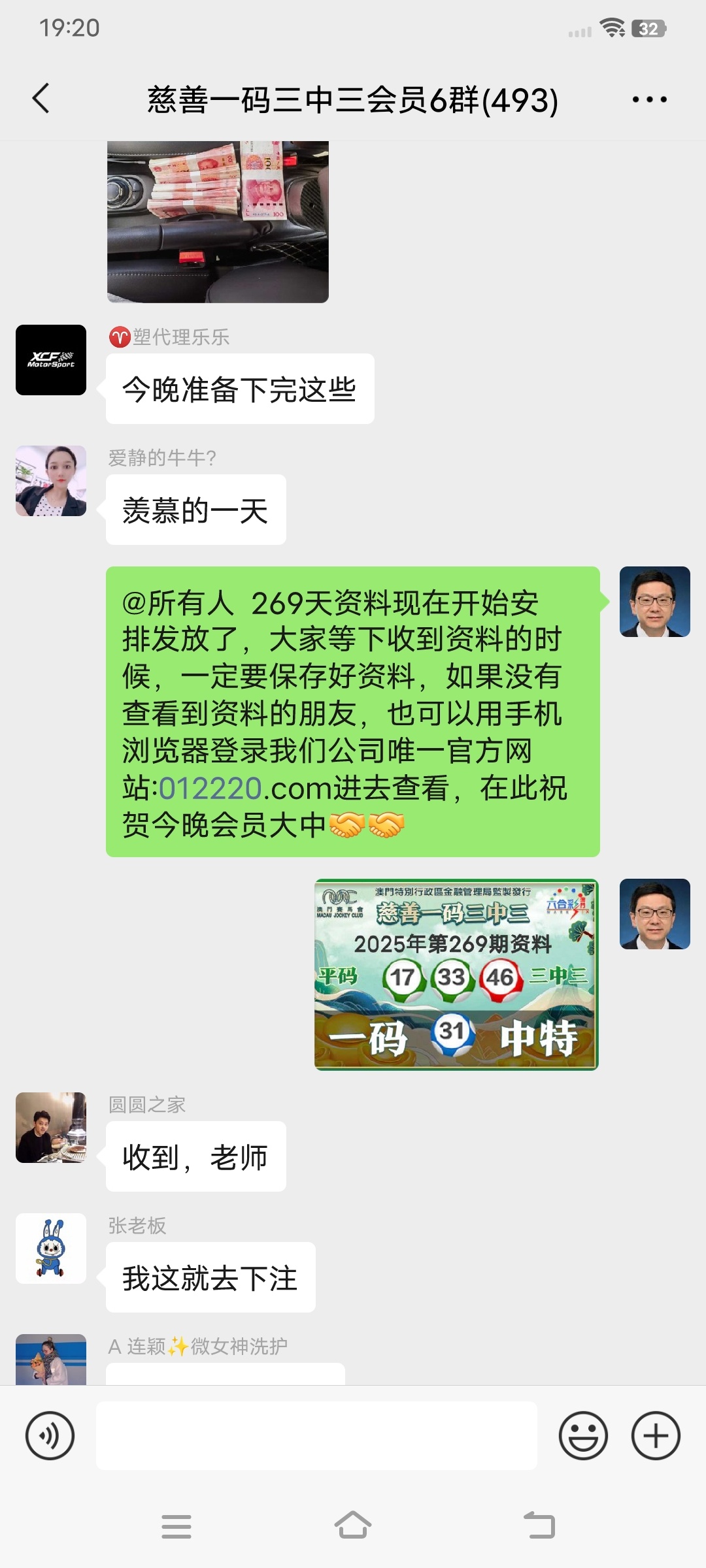Tap the system back button
This screenshot has height=1568, width=706.
[539, 1526]
